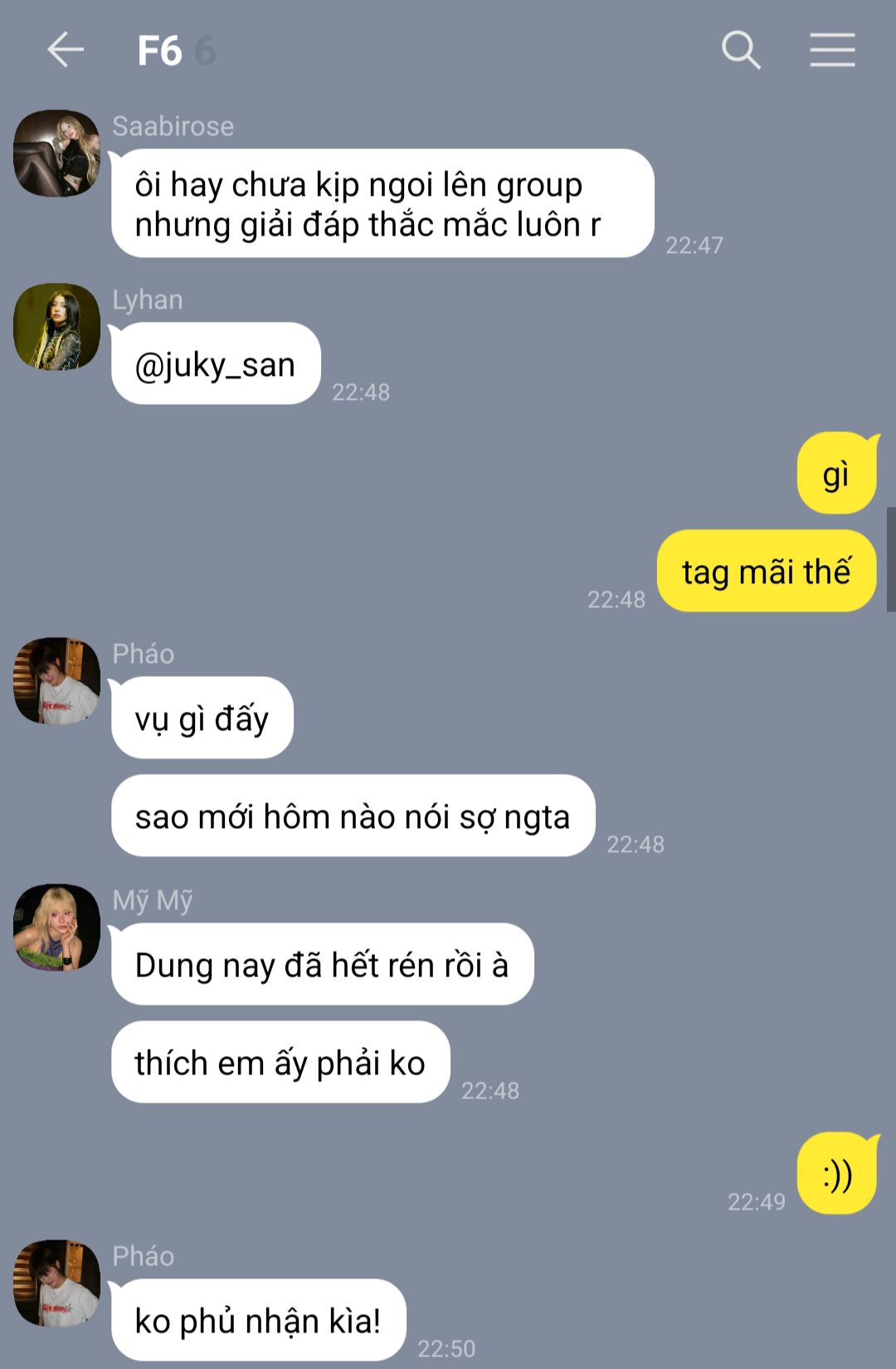
Task: View Mỹ Mỹ's profile avatar
Action: [x=56, y=927]
